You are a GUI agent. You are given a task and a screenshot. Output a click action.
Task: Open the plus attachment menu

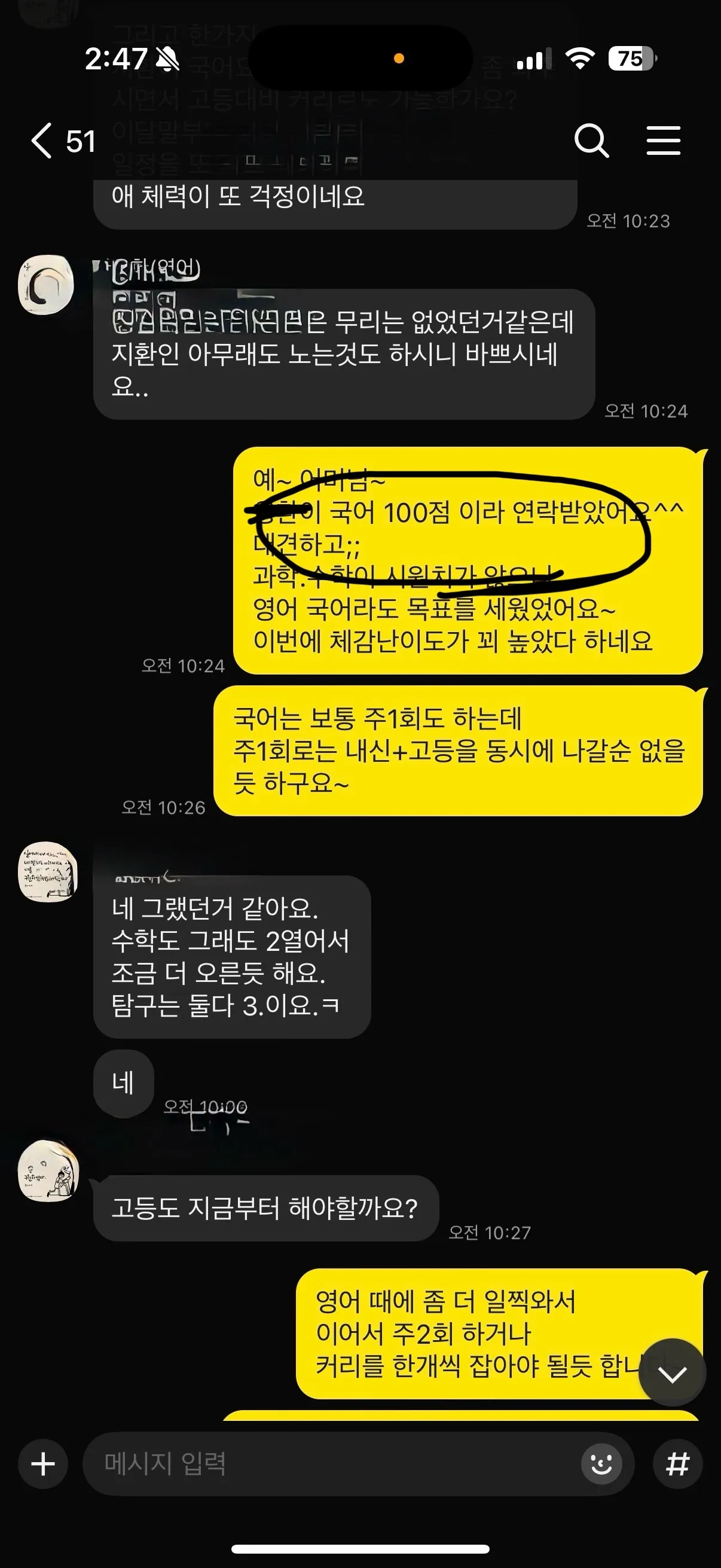(x=43, y=1464)
